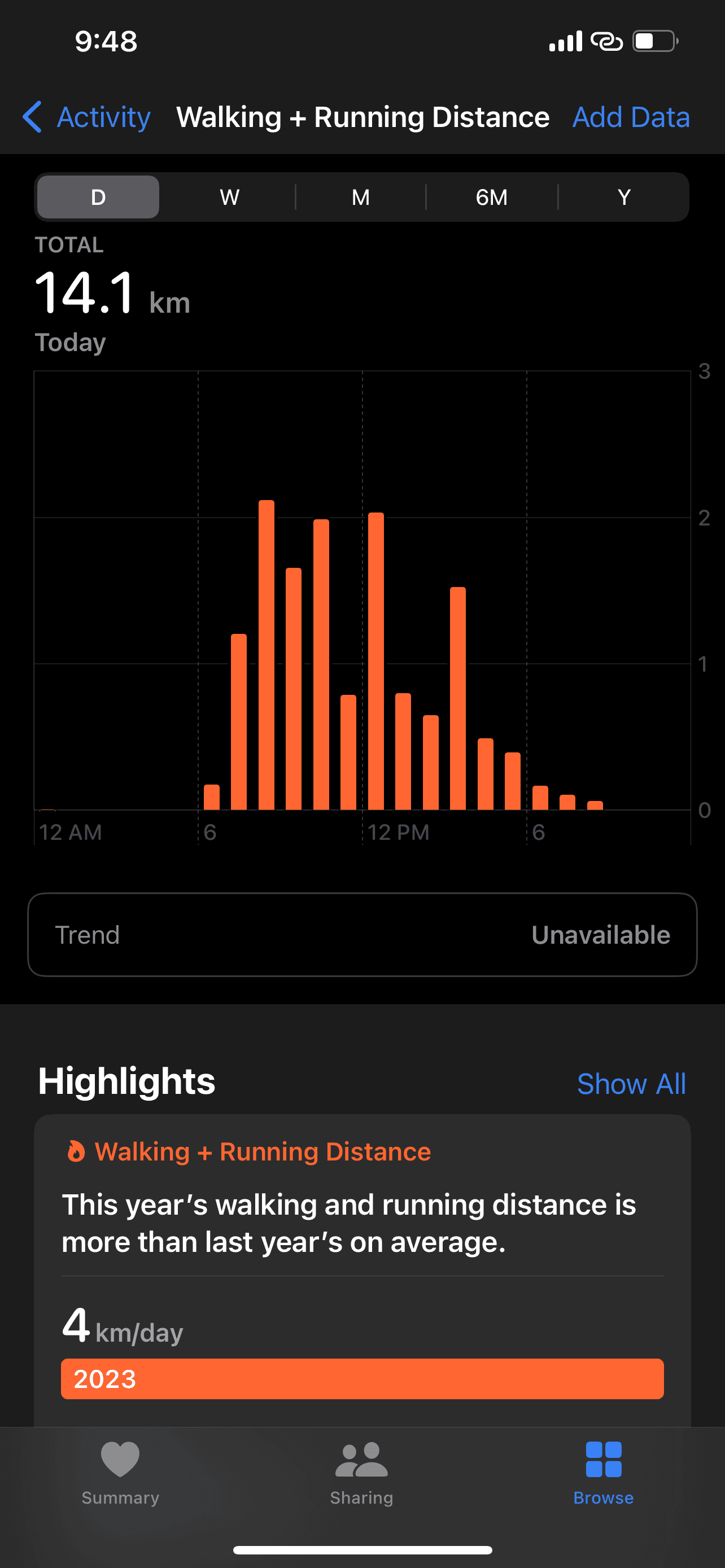Show All highlights
Image resolution: width=725 pixels, height=1568 pixels.
pos(631,1084)
